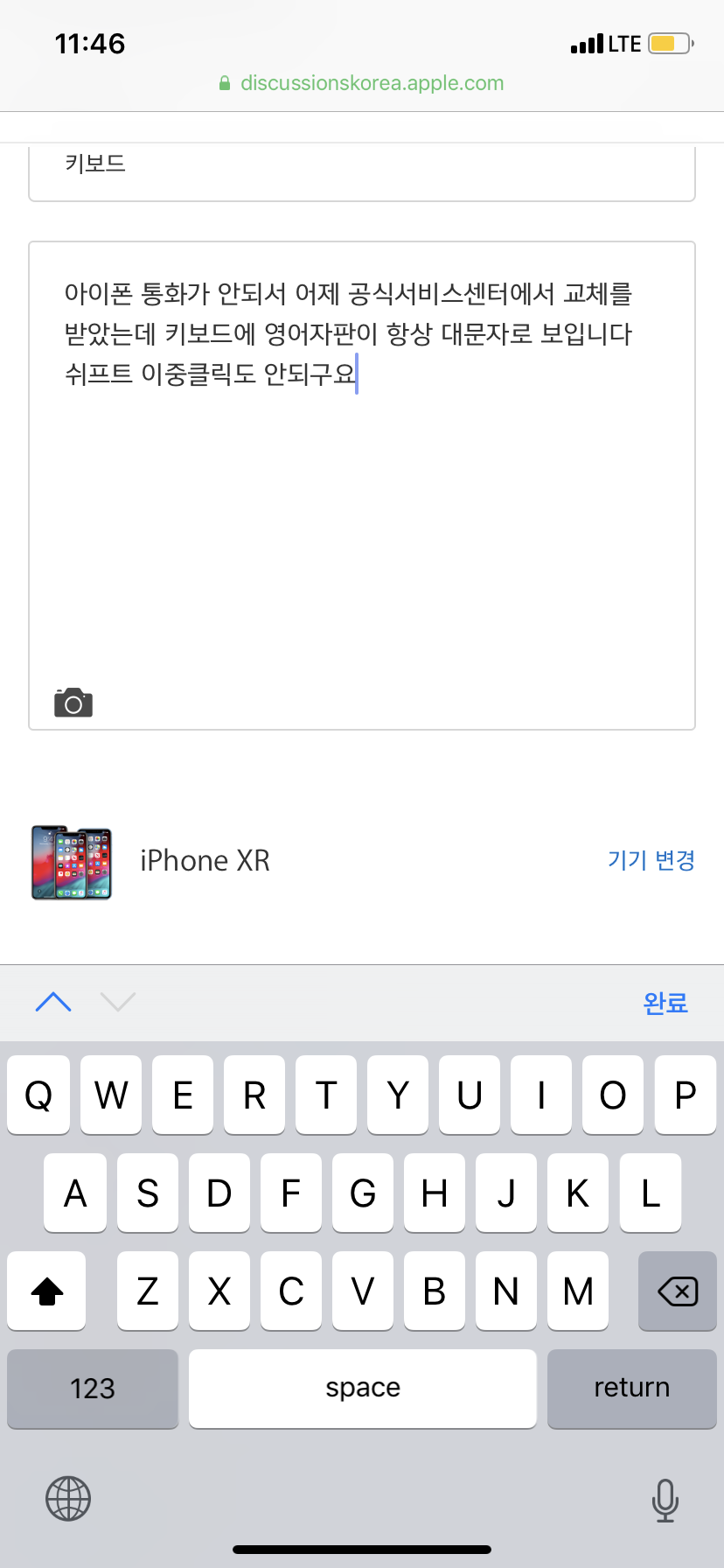This screenshot has height=1568, width=724.
Task: Switch to the 123 number keyboard
Action: pos(93,1389)
